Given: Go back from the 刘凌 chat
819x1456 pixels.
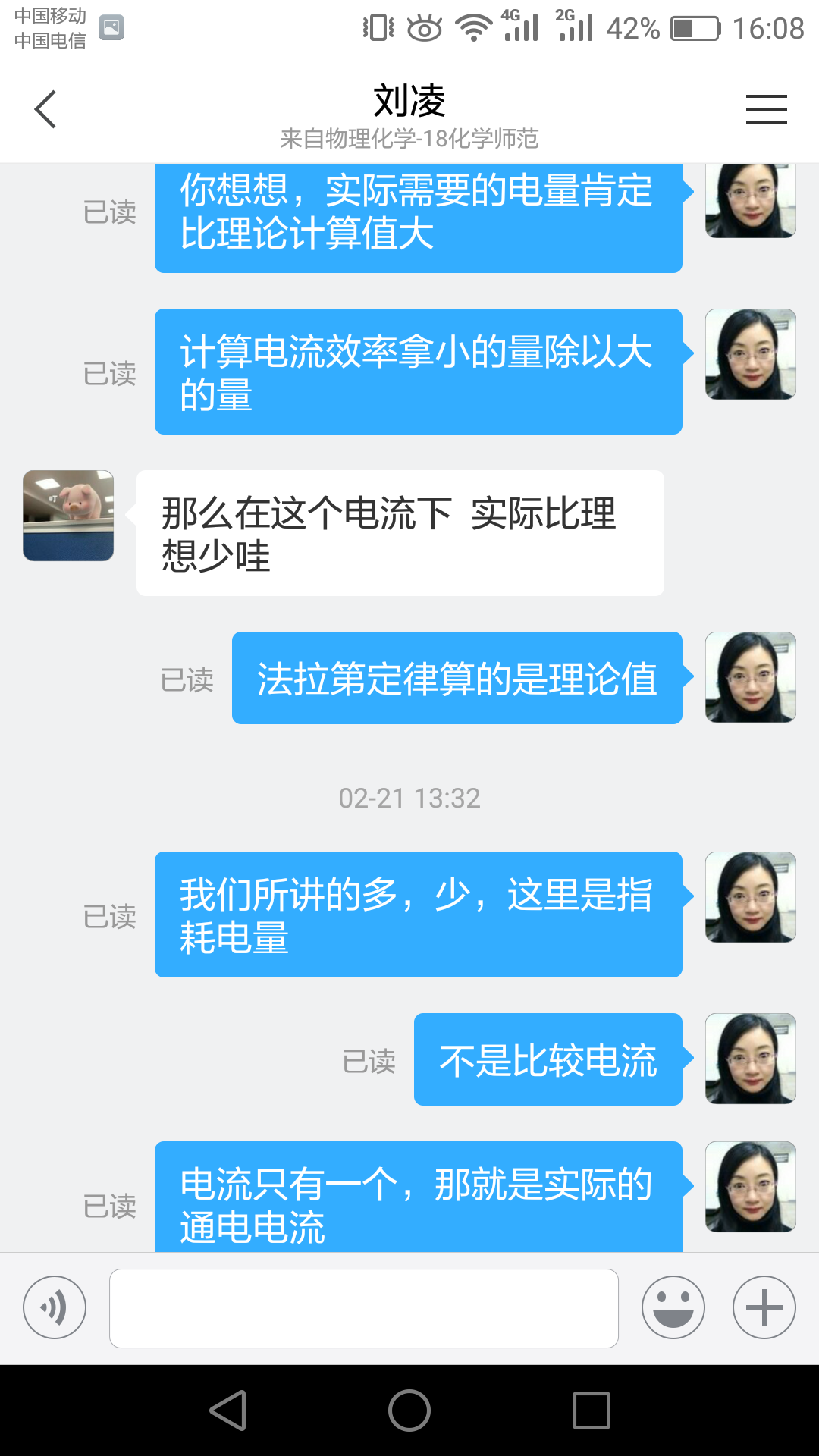Looking at the screenshot, I should click(x=45, y=109).
